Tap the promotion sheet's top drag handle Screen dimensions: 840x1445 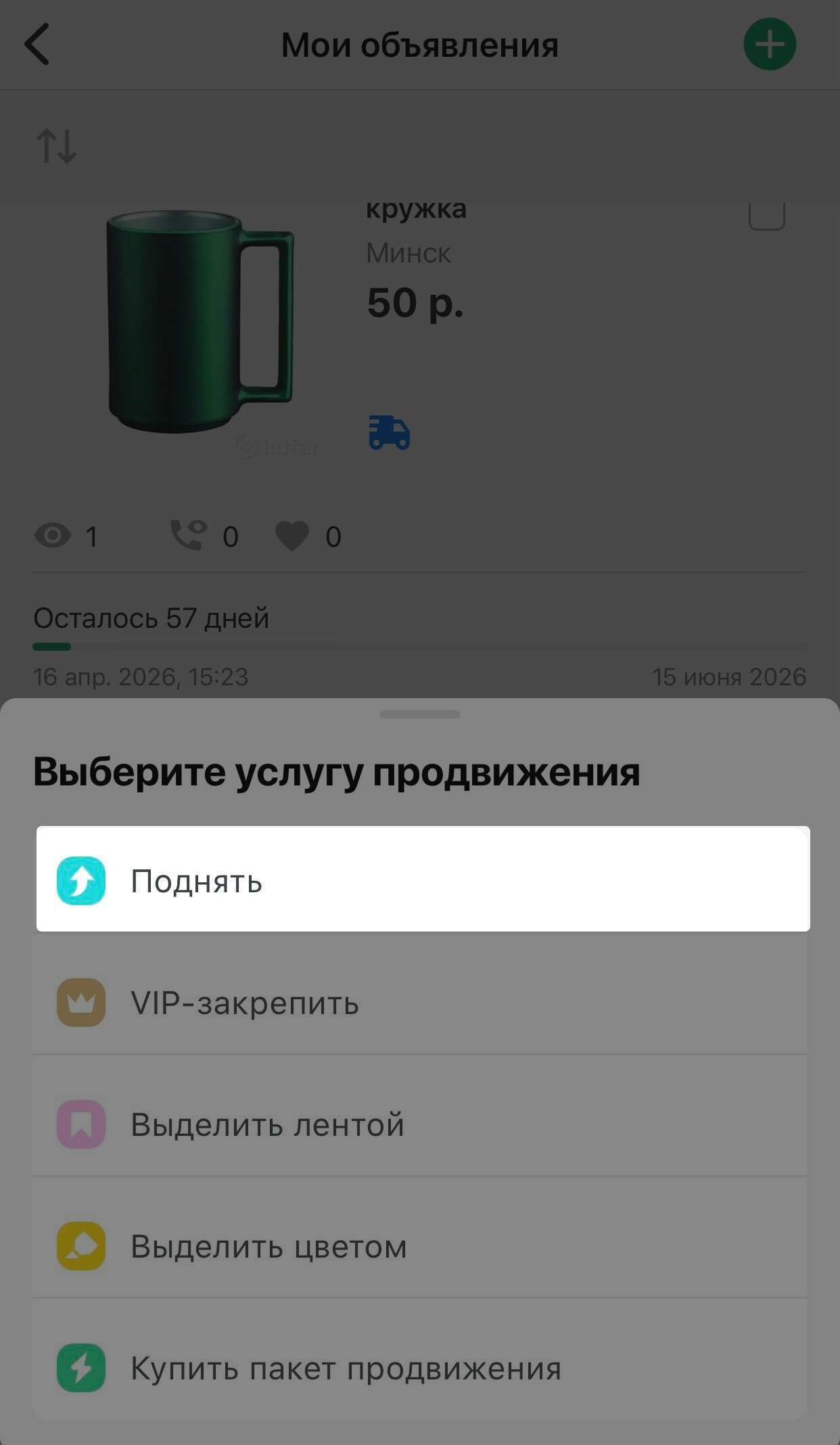click(420, 714)
